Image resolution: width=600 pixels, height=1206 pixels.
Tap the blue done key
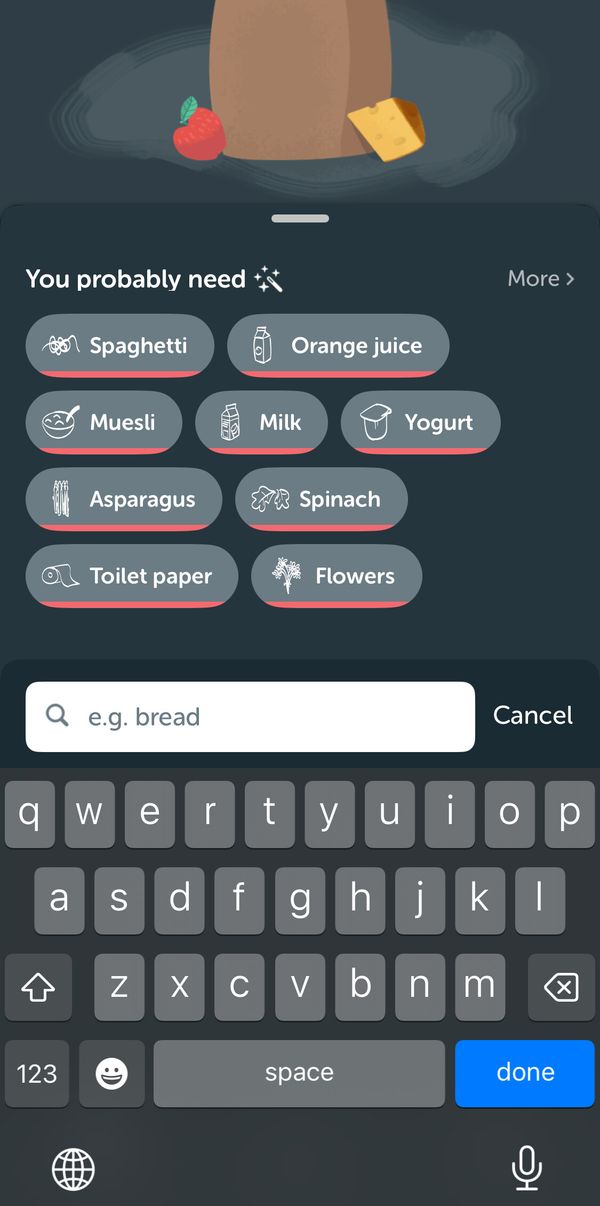[525, 1073]
